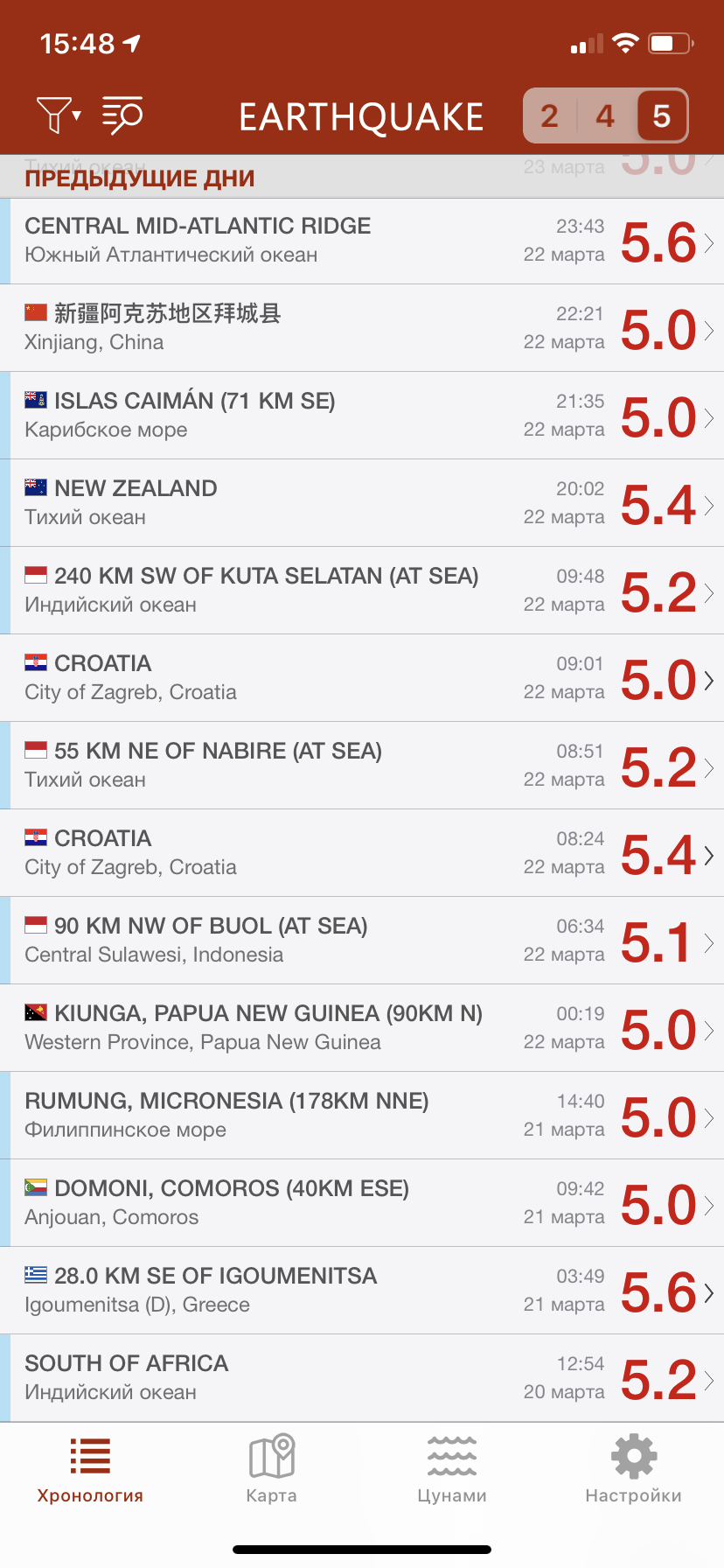Open 90 km NW of Buol earthquake
Screen dimensions: 724x1568
pyautogui.click(x=362, y=941)
